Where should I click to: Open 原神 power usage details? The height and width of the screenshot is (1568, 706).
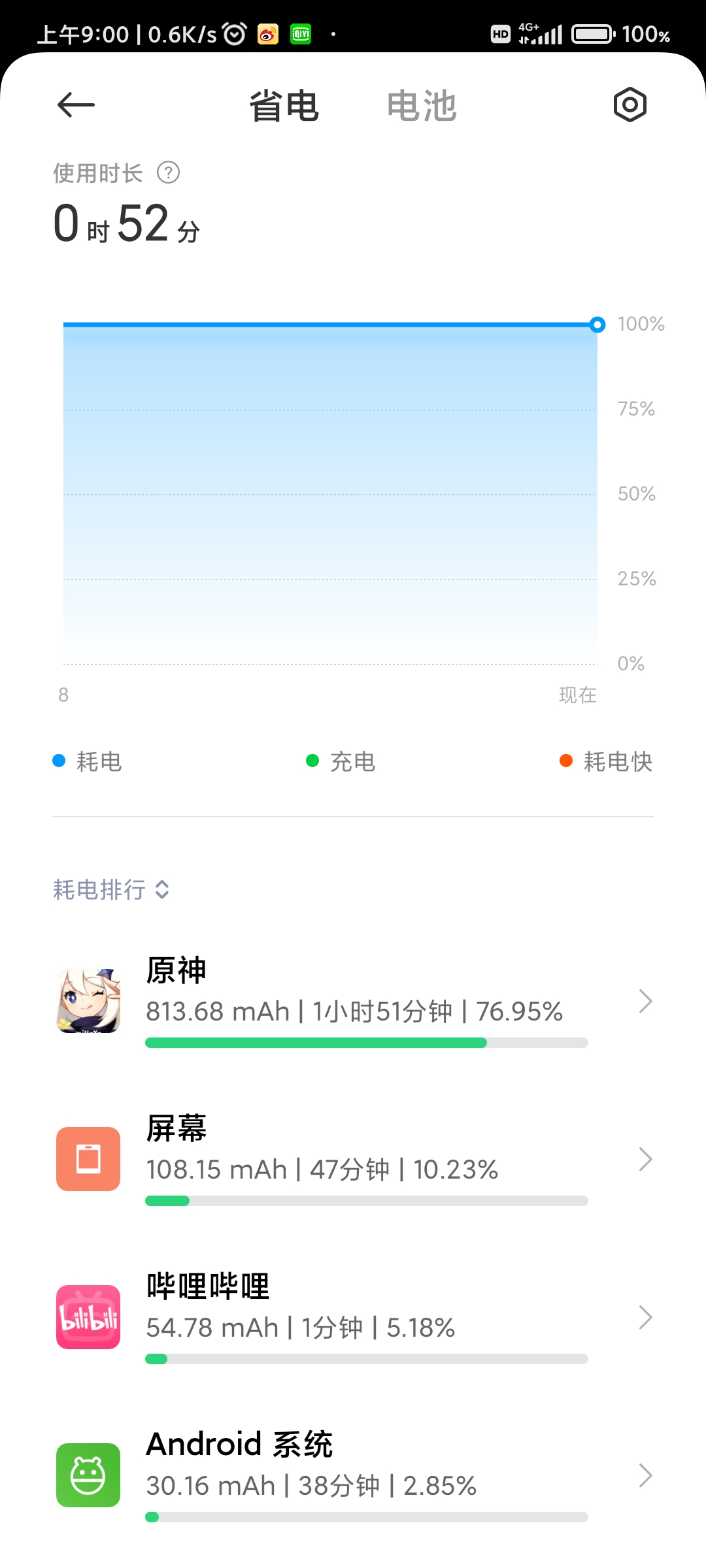pyautogui.click(x=353, y=1002)
